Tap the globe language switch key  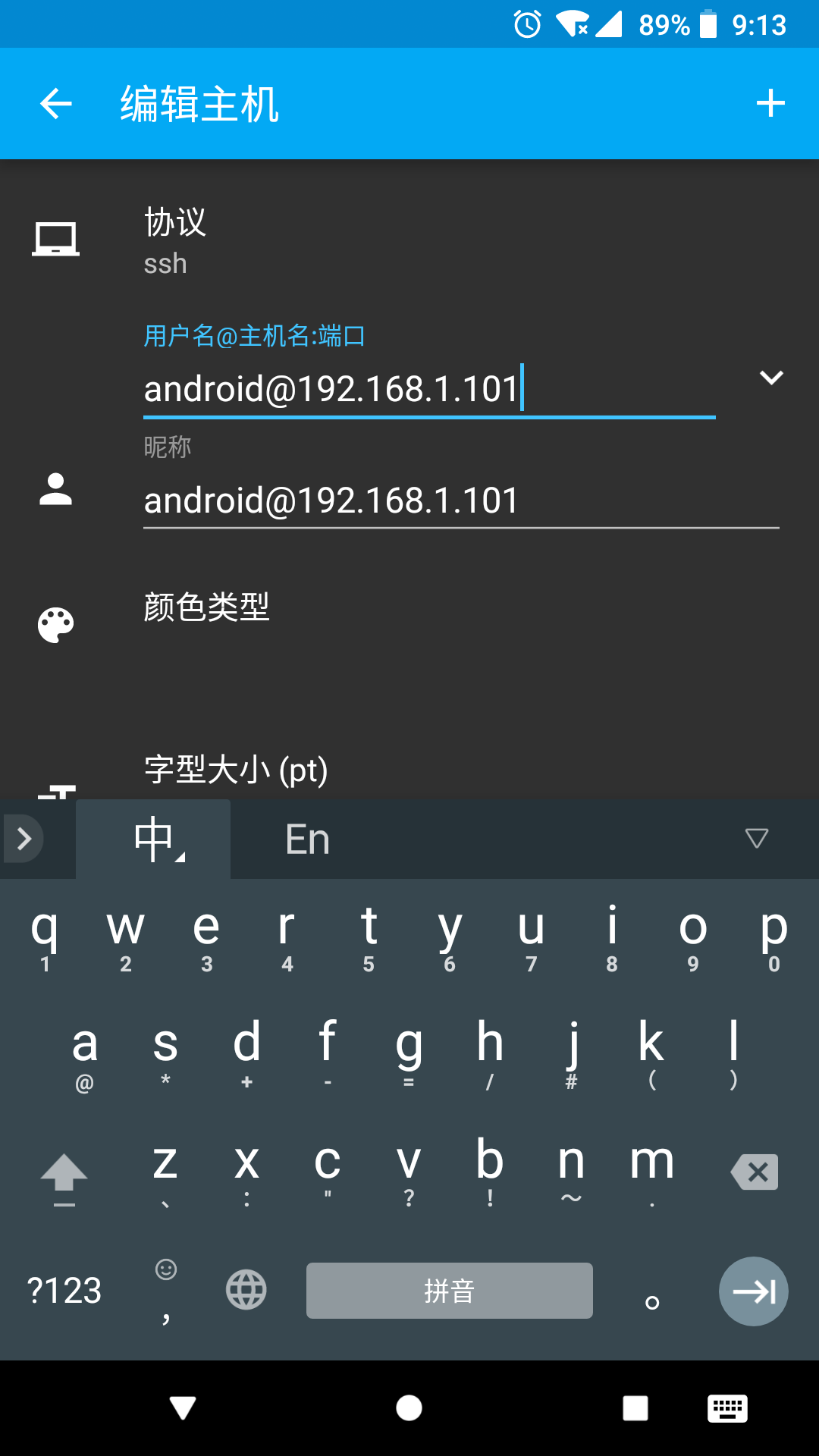coord(246,1290)
